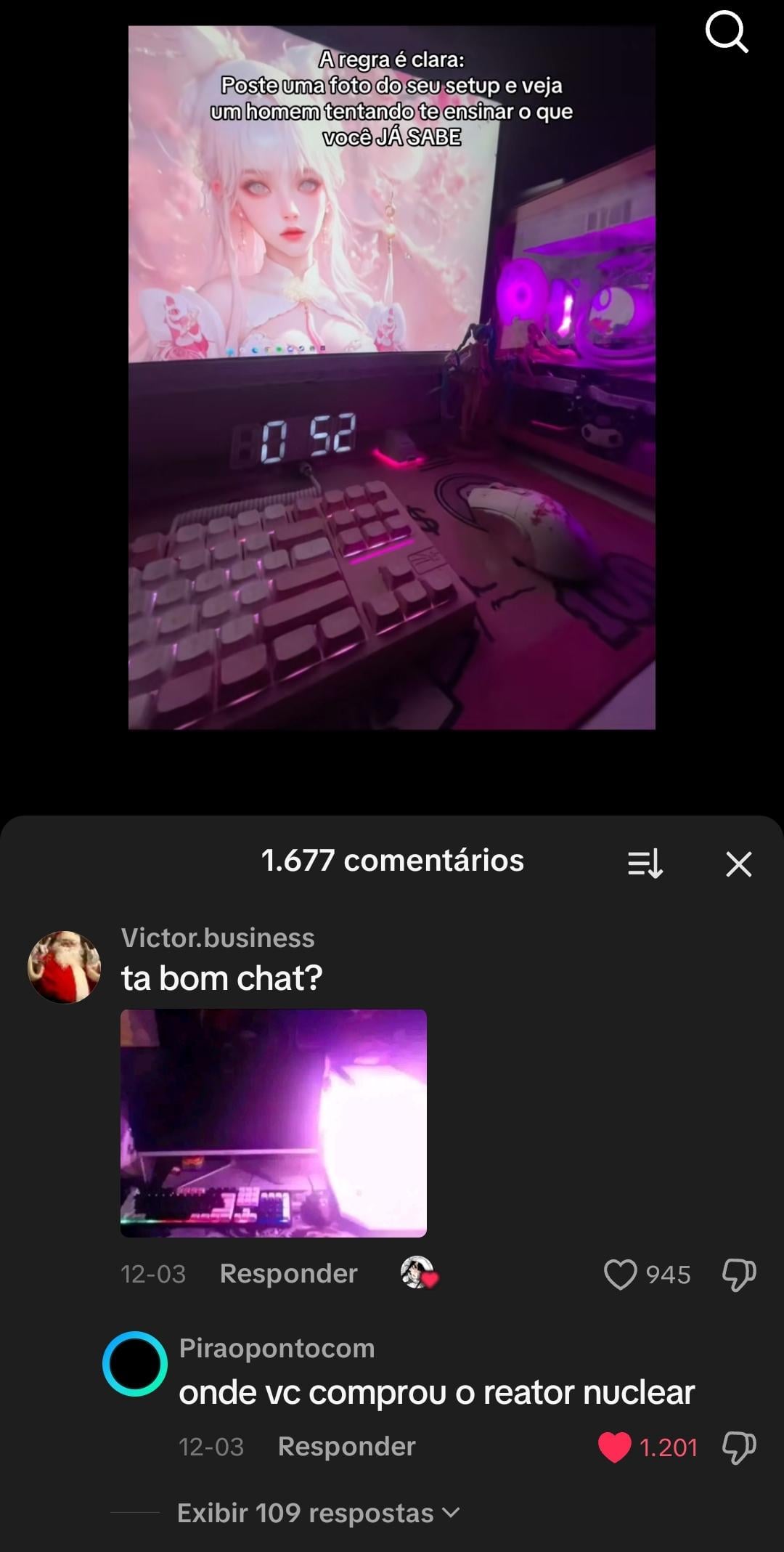Open the search magnifier icon
The width and height of the screenshot is (784, 1552).
click(x=727, y=33)
